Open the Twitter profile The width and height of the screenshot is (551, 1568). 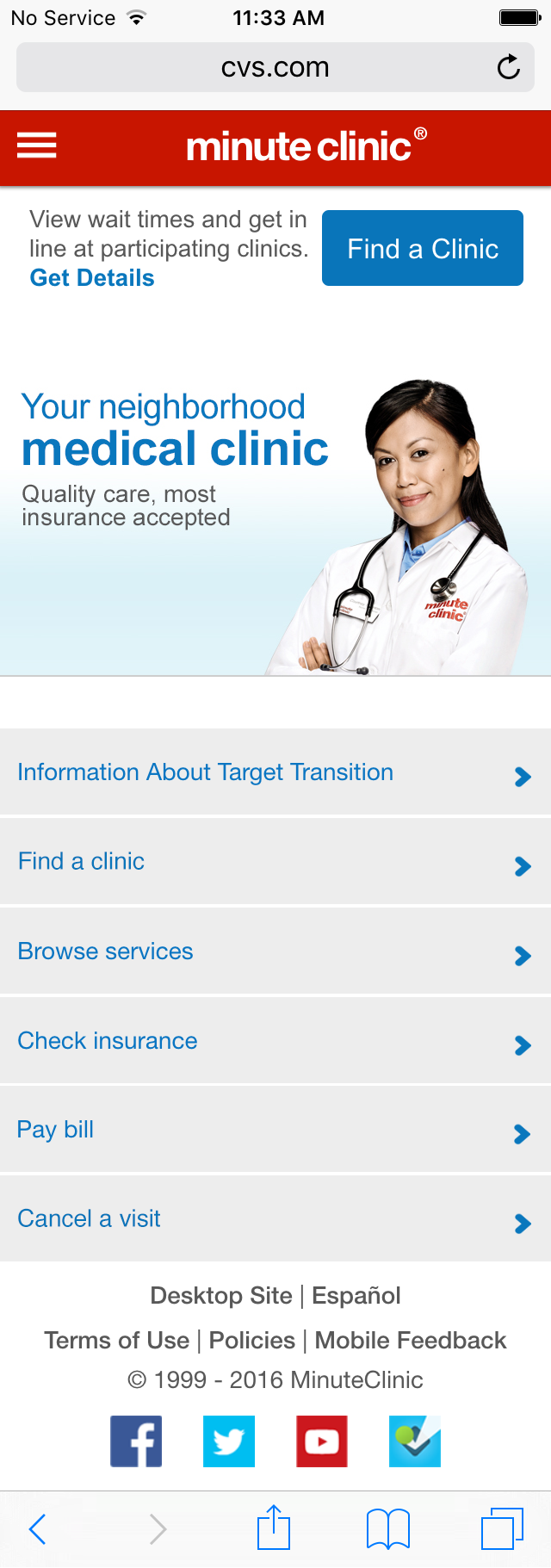(x=229, y=1441)
